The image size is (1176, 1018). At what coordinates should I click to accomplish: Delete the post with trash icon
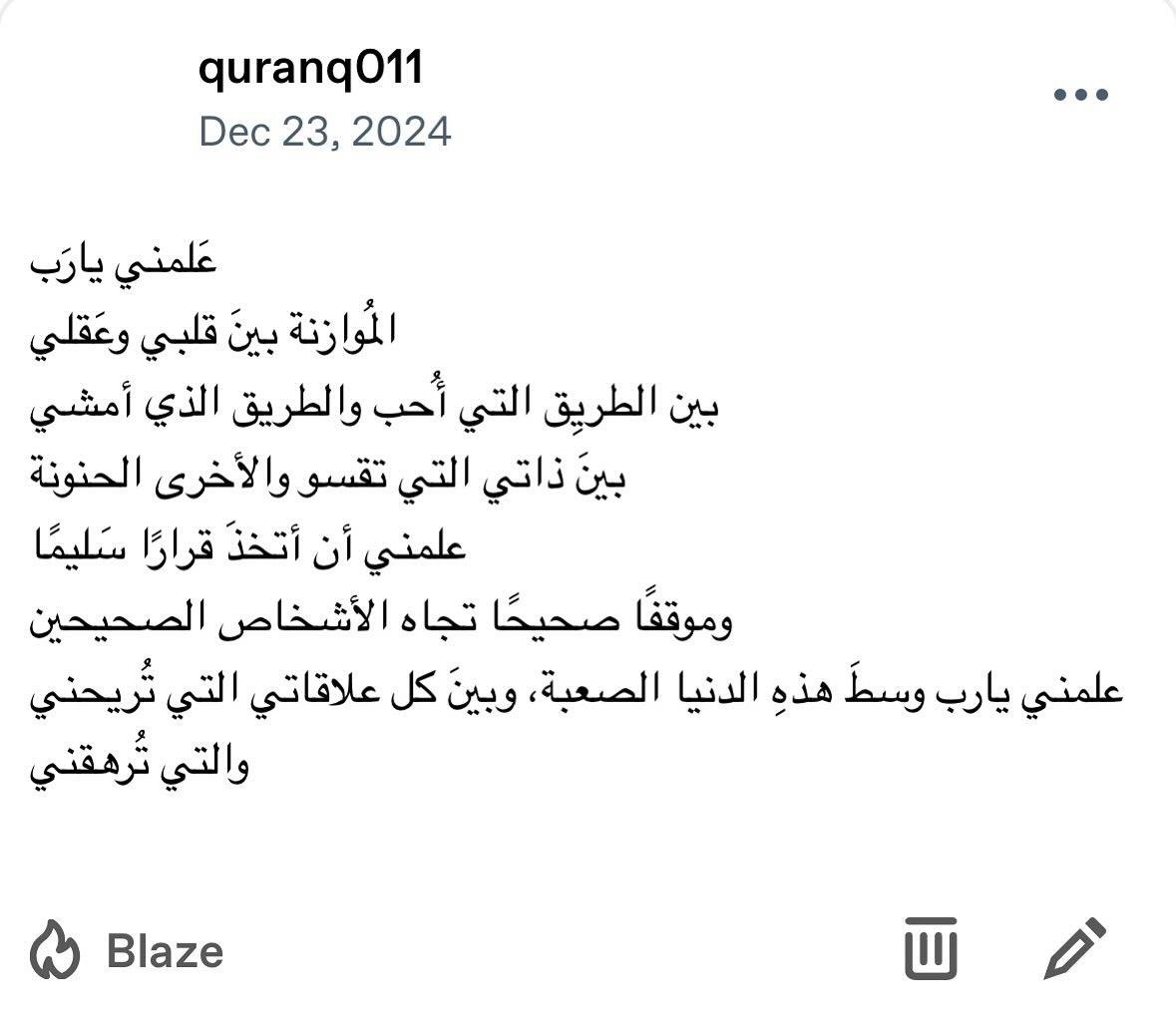930,948
